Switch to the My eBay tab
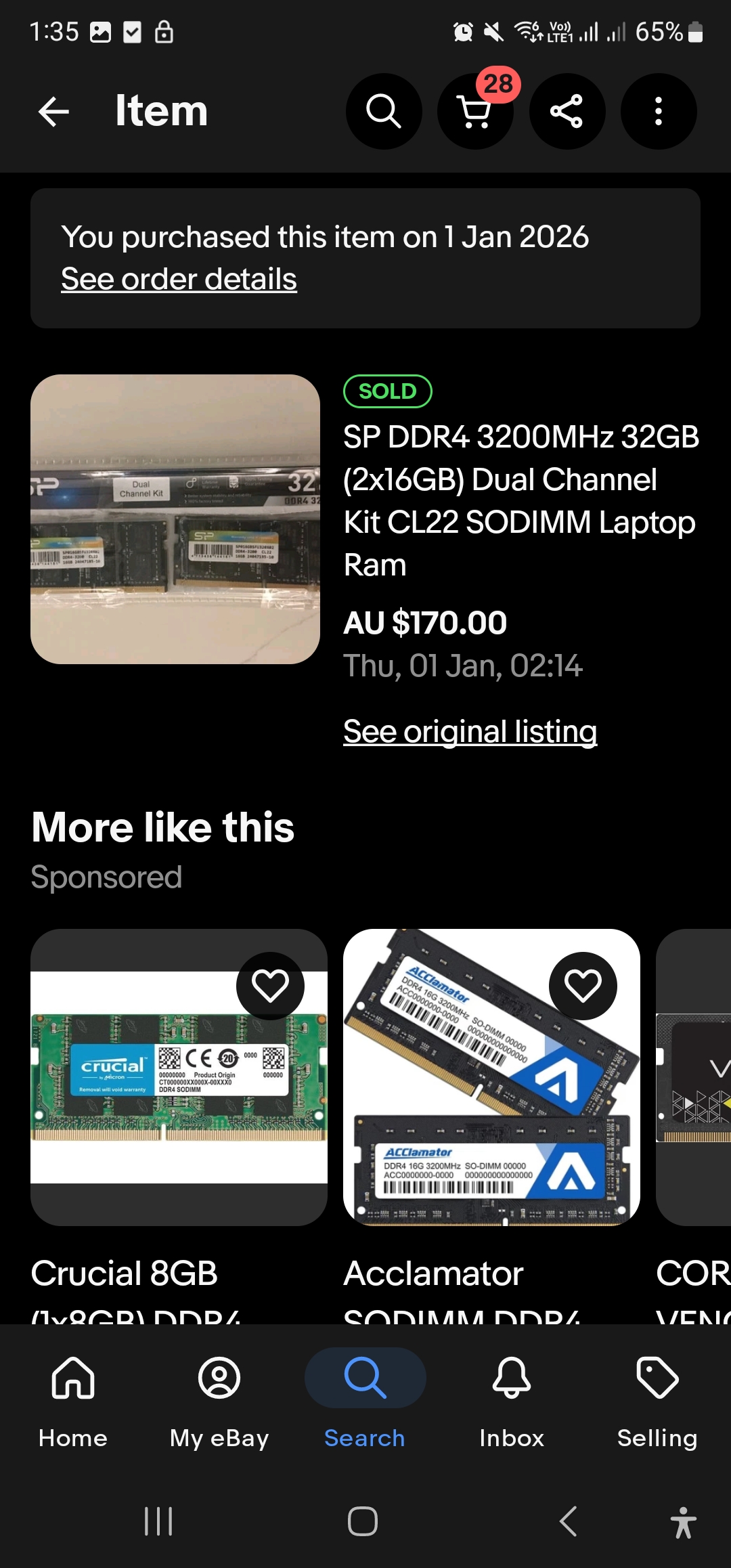This screenshot has height=1568, width=731. click(x=219, y=1401)
